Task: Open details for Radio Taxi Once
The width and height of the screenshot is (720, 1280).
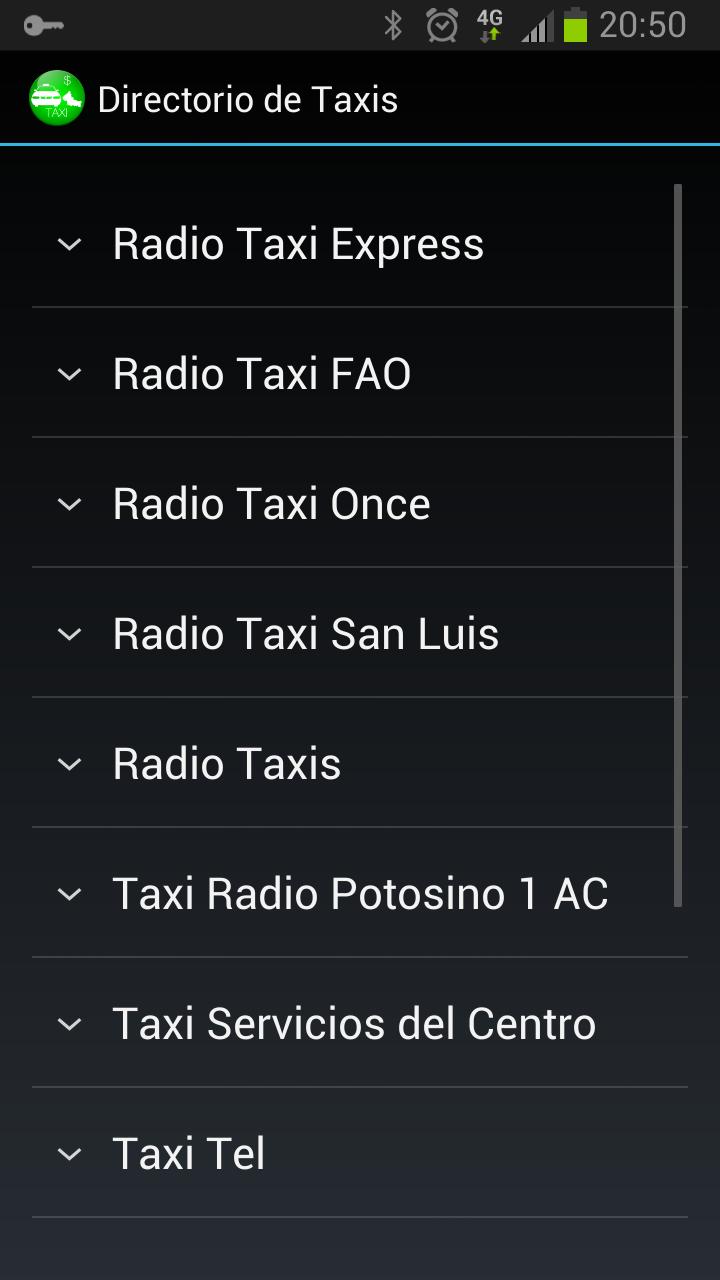Action: pyautogui.click(x=269, y=503)
